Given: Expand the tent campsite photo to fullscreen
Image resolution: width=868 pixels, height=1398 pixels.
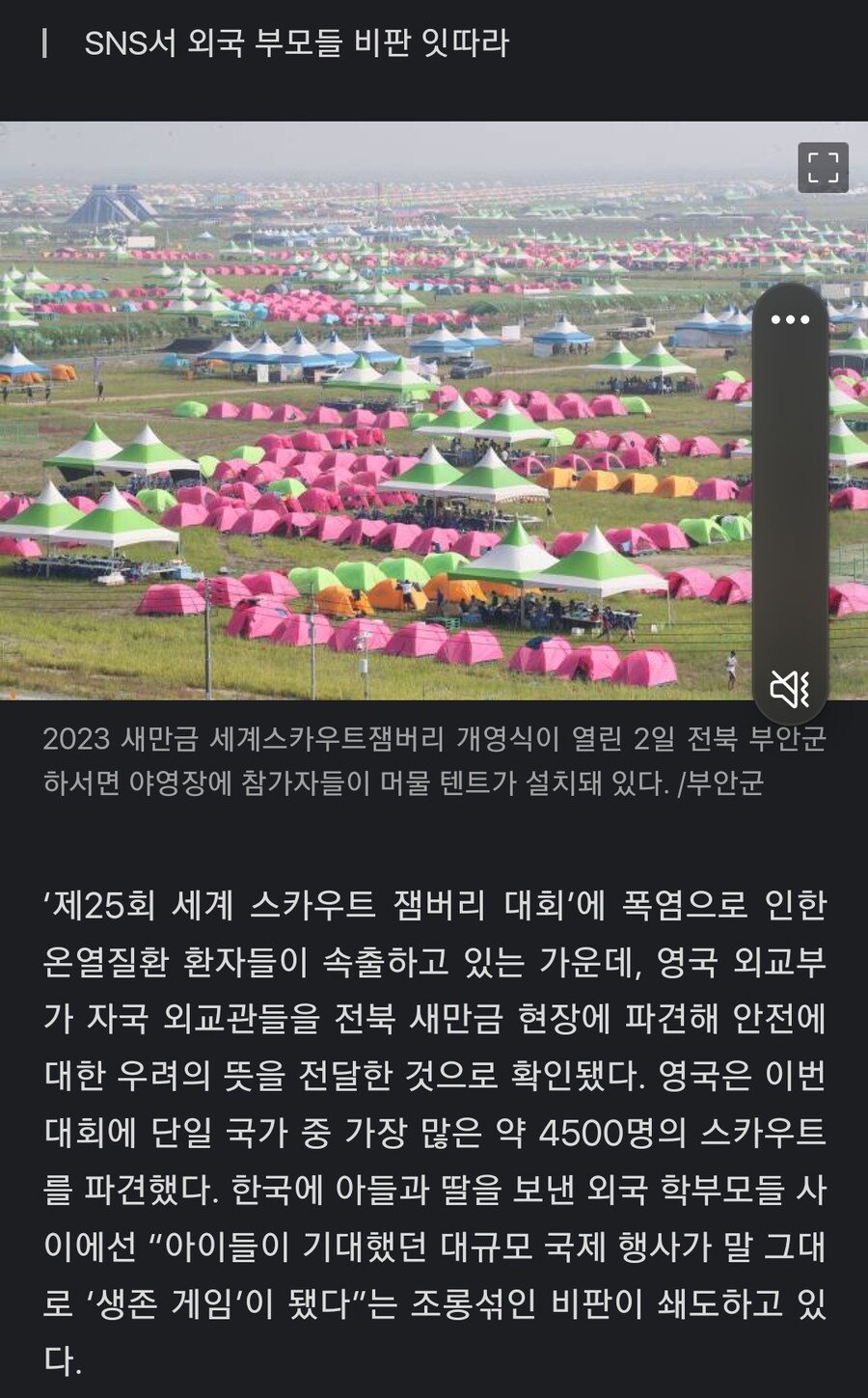Looking at the screenshot, I should [x=823, y=168].
